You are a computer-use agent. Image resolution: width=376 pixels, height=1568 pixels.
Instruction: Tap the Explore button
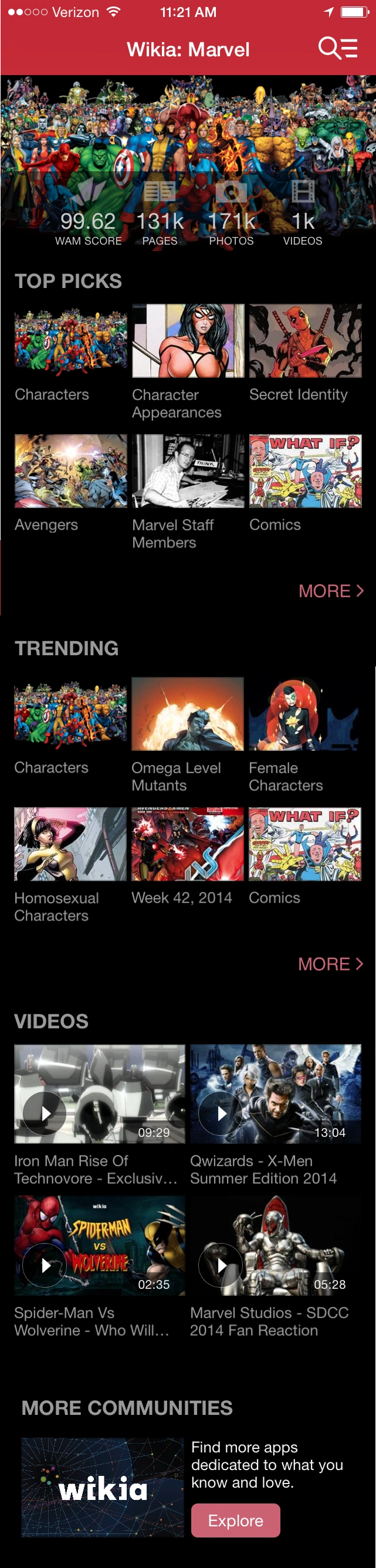click(x=235, y=1520)
